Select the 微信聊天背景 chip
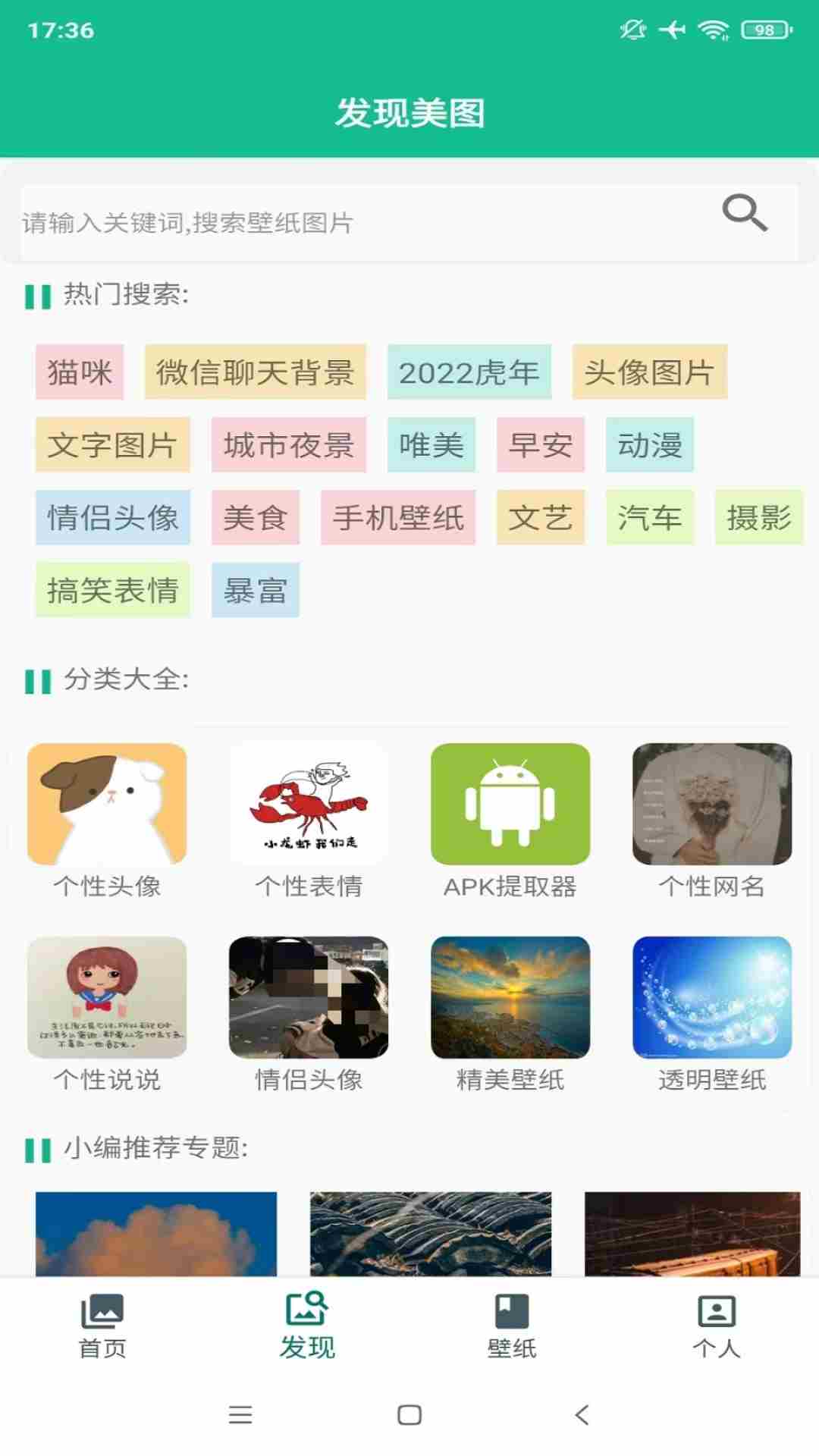The height and width of the screenshot is (1456, 819). pyautogui.click(x=256, y=372)
